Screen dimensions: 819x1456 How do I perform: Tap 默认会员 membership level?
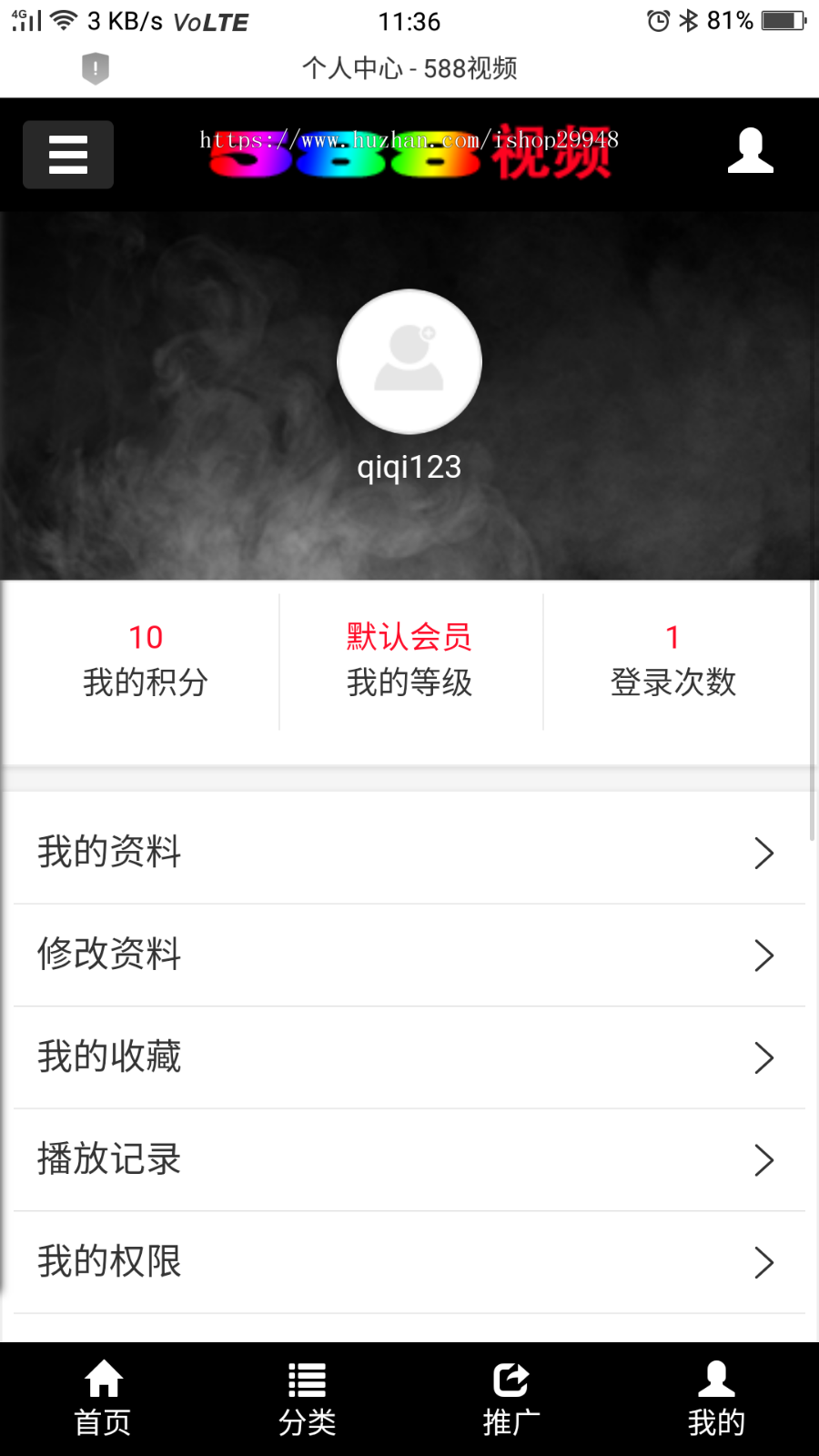409,638
